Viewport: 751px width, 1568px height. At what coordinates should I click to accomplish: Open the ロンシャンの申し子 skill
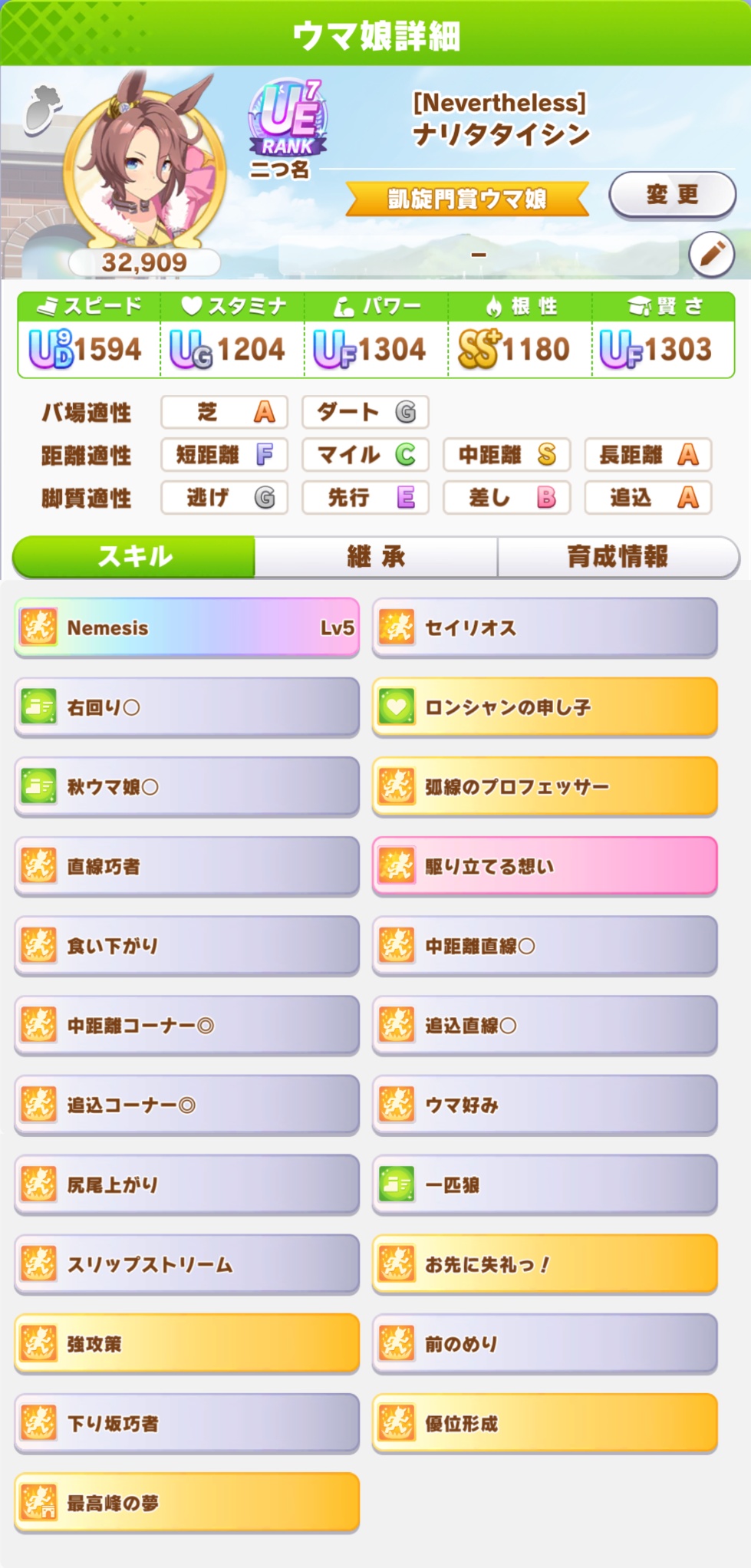click(545, 707)
